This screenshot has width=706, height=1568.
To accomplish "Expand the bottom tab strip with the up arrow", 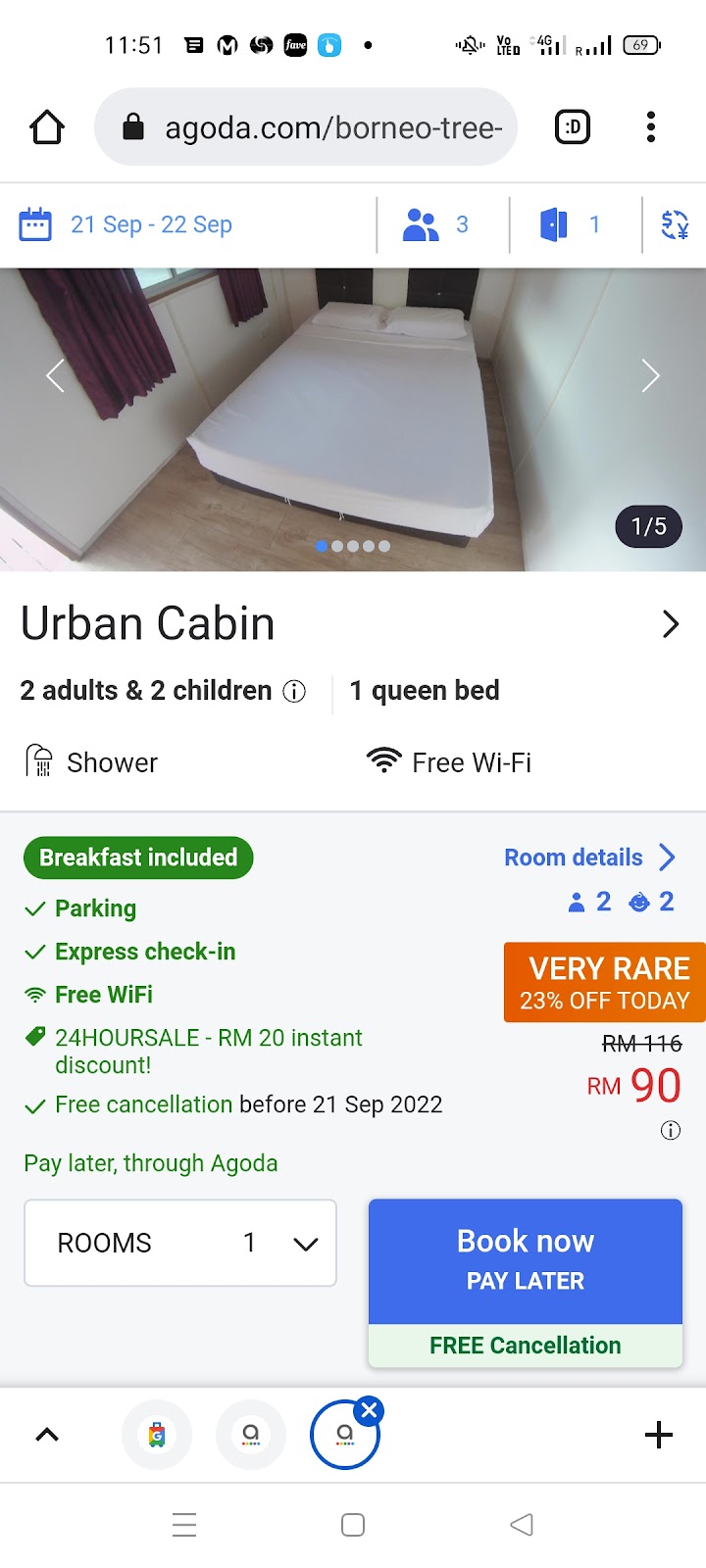I will tap(47, 1435).
